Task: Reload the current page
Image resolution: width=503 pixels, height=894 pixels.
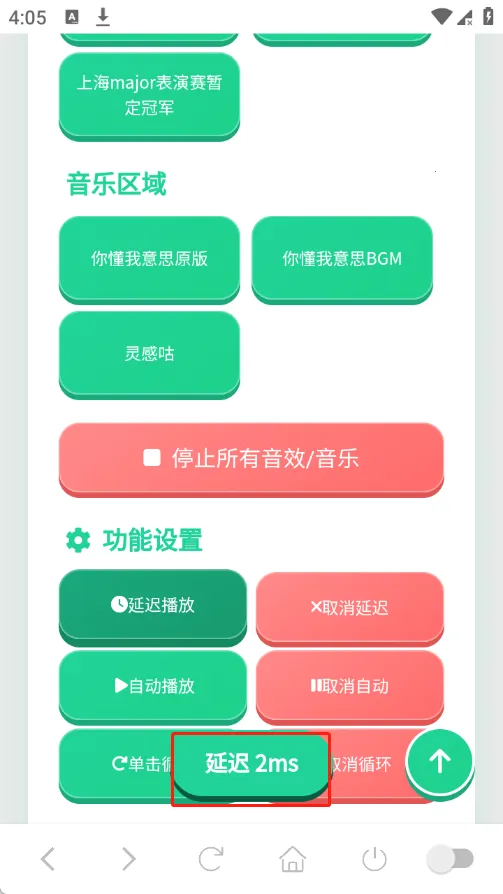Action: (x=210, y=859)
